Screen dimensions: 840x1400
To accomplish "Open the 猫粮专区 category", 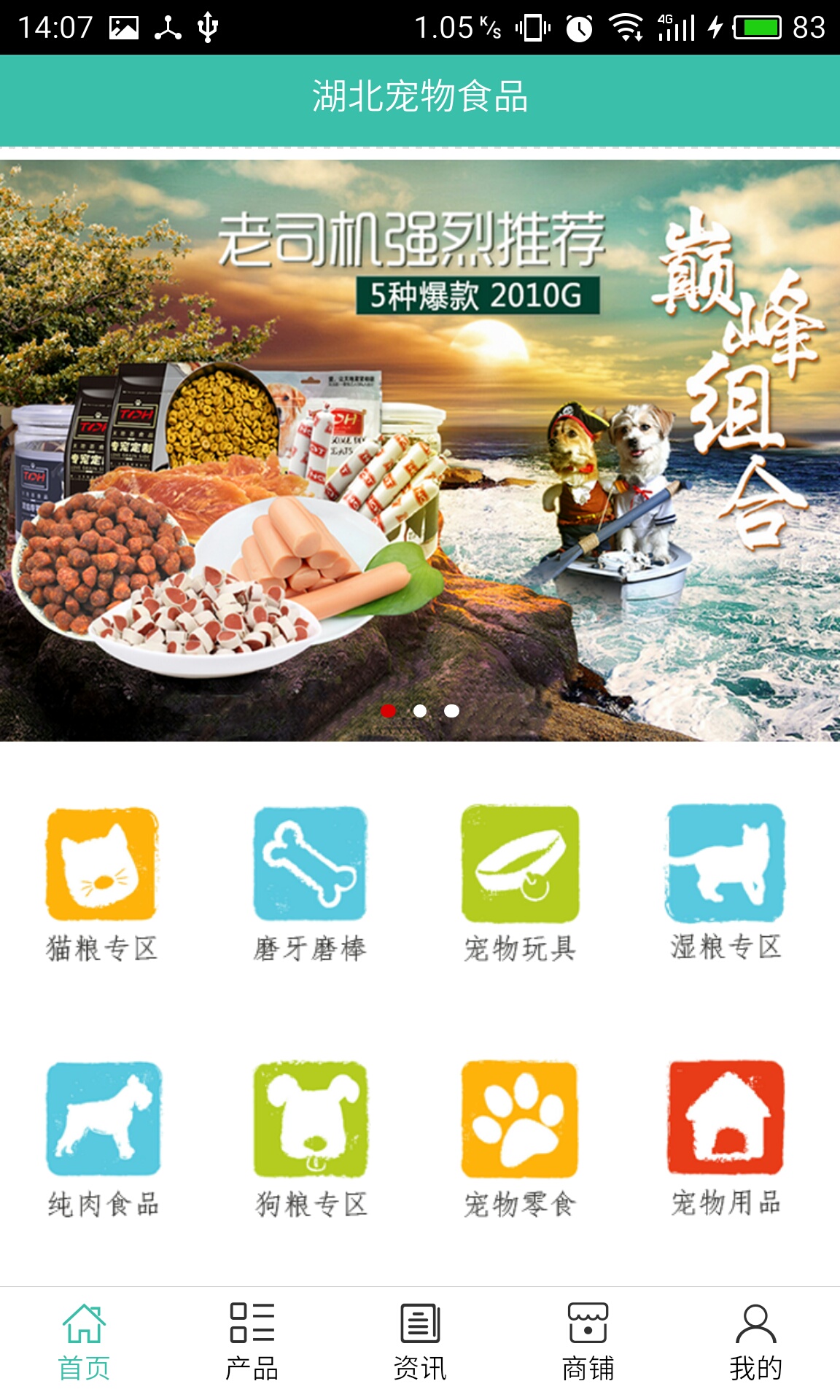I will click(x=102, y=884).
